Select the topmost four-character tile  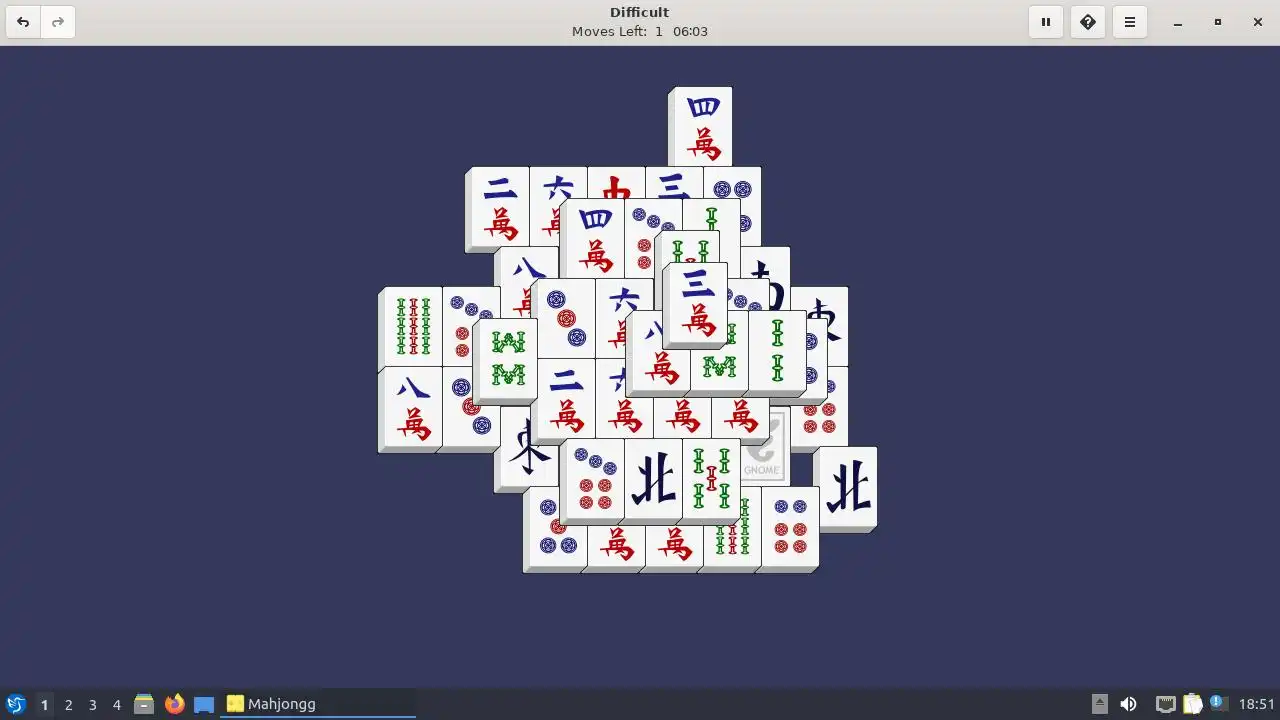pos(703,126)
